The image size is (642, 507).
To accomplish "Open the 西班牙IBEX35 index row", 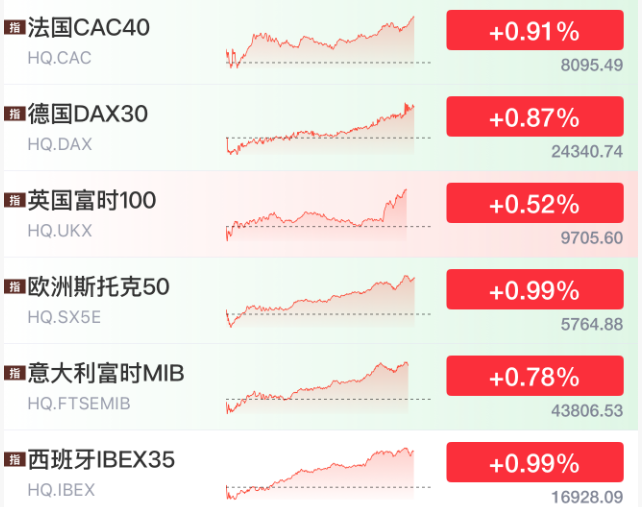I will (101, 460).
